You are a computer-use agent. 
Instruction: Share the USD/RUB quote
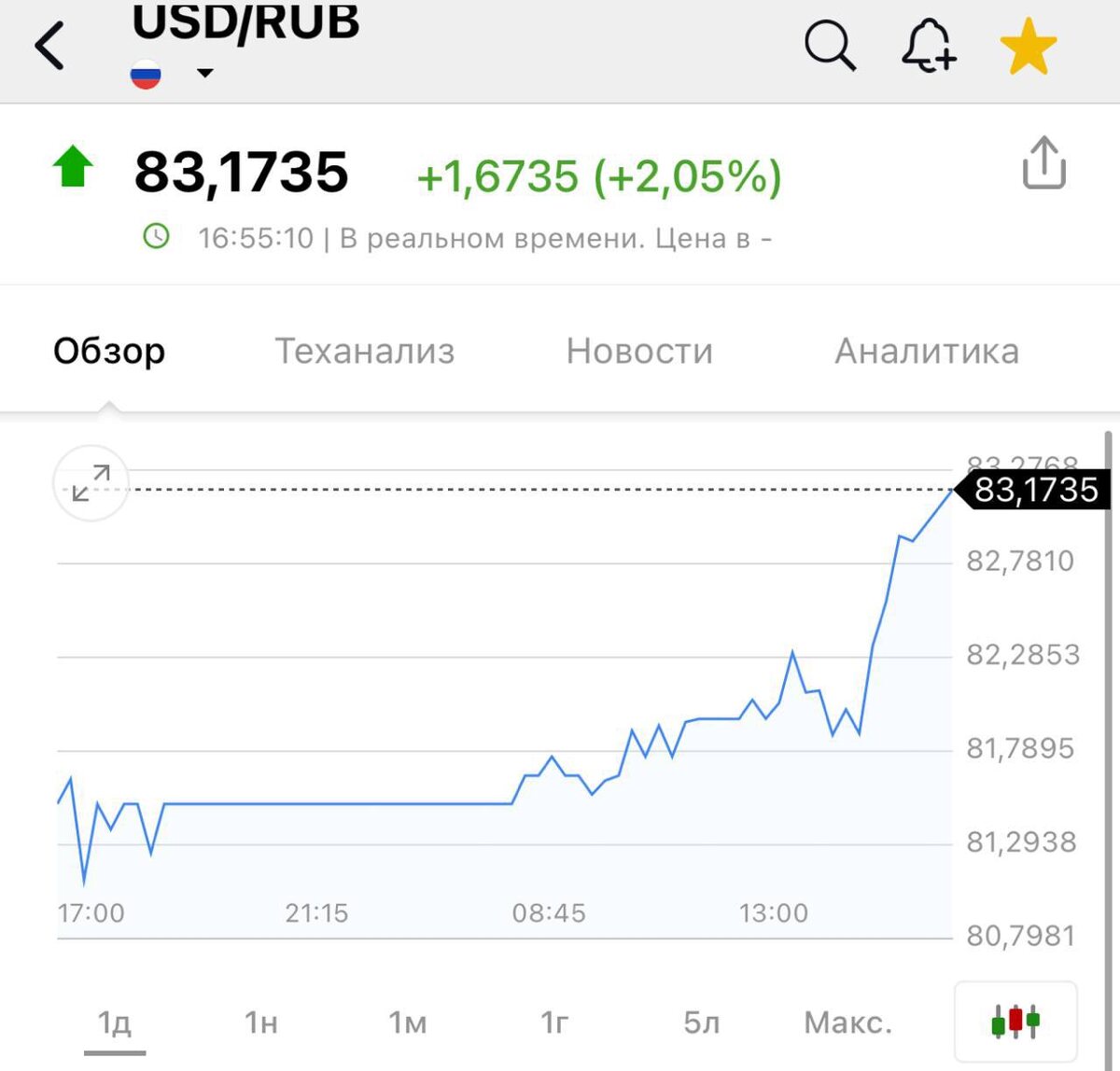(1043, 164)
